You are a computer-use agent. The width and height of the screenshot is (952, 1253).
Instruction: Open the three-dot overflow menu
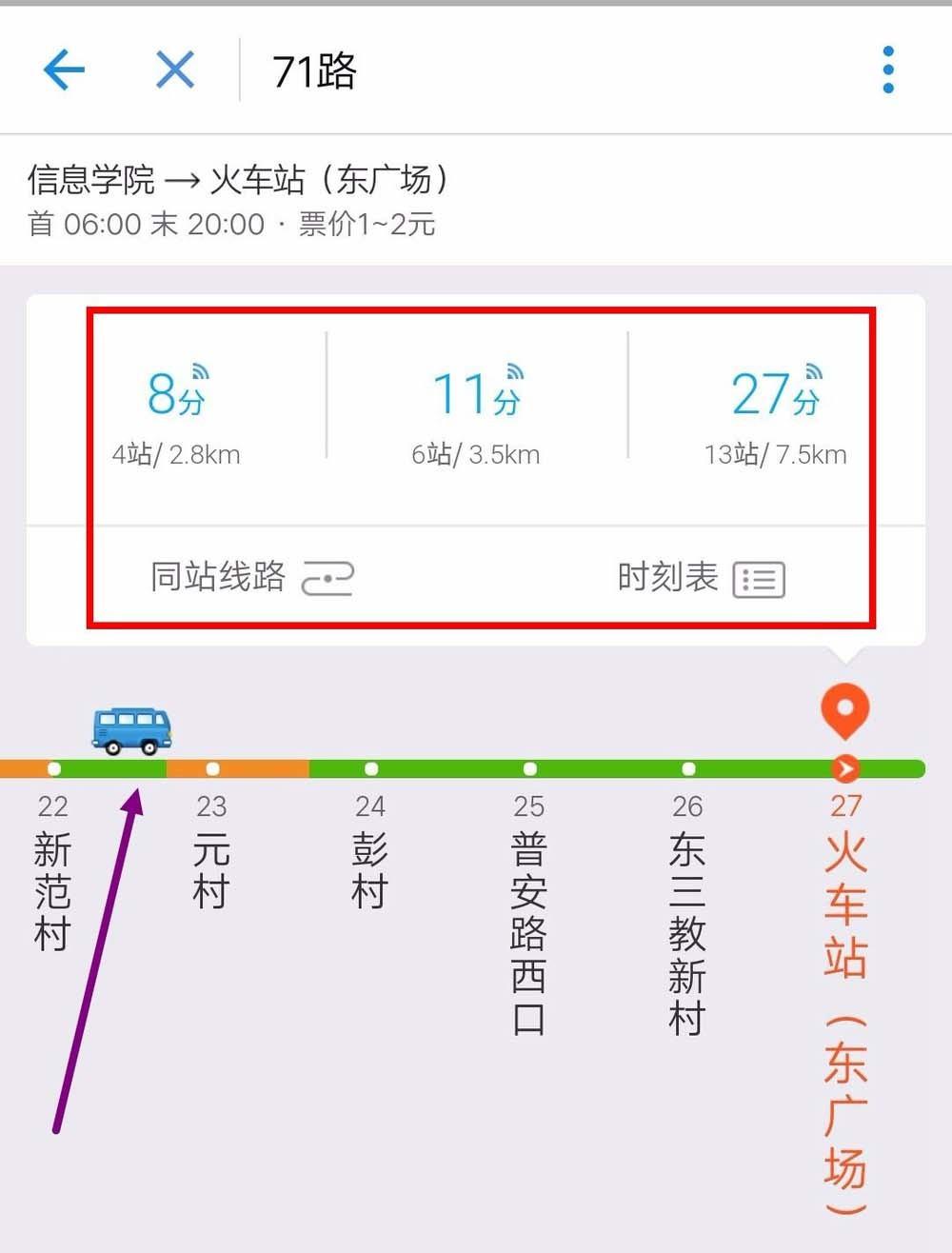click(x=887, y=69)
